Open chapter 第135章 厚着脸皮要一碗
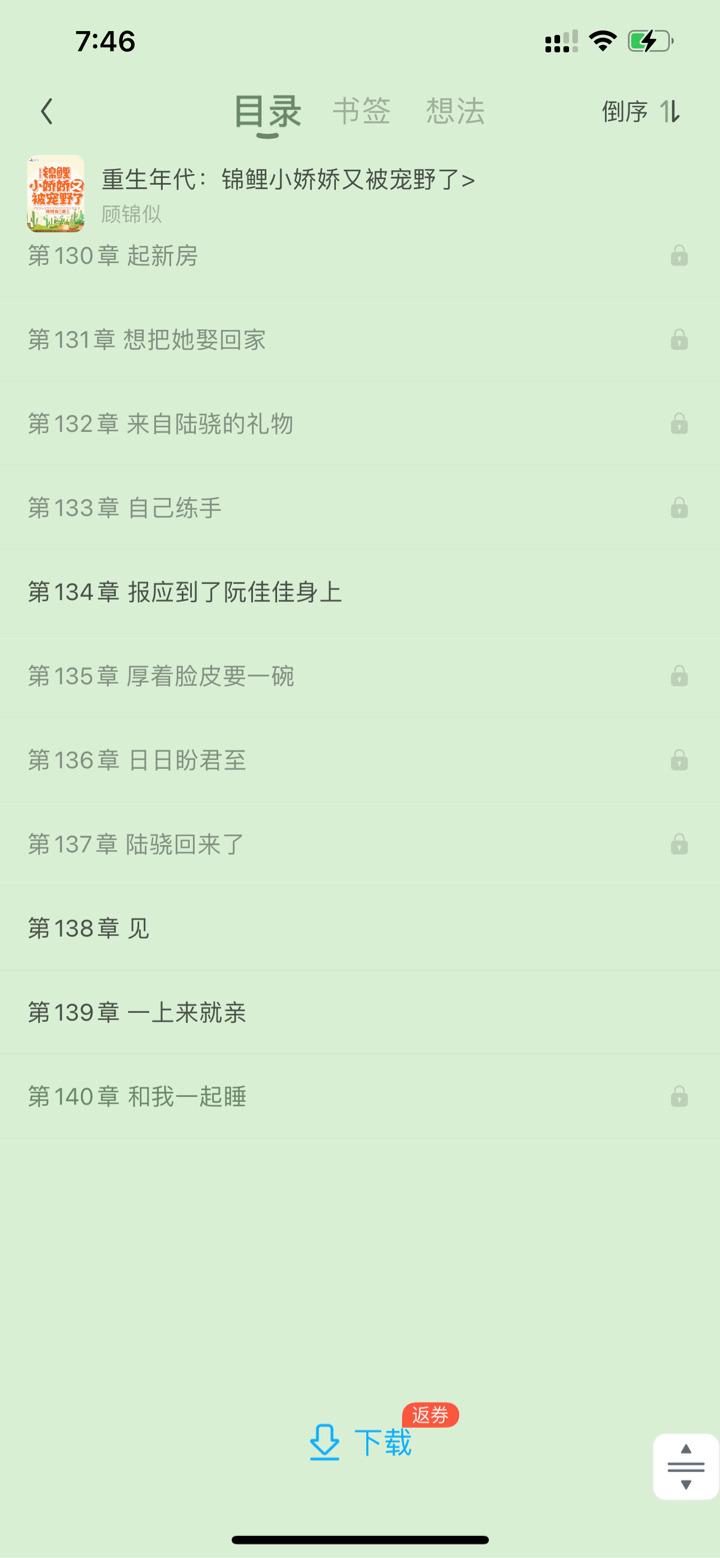Image resolution: width=720 pixels, height=1558 pixels. [161, 676]
